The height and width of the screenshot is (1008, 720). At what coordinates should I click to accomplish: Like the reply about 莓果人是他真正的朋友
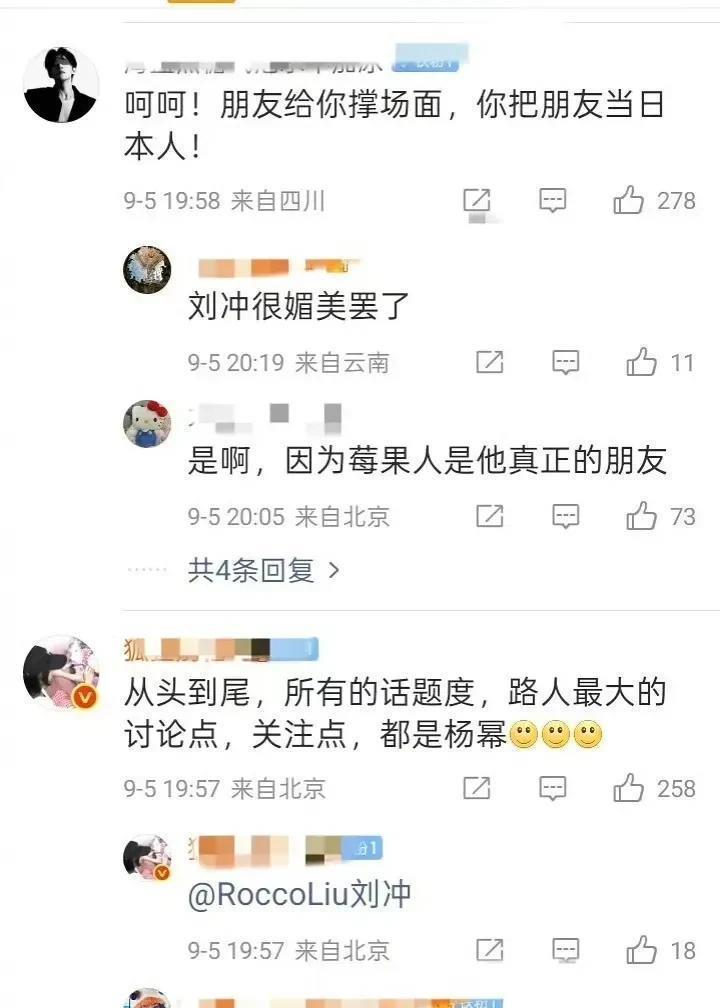[641, 517]
